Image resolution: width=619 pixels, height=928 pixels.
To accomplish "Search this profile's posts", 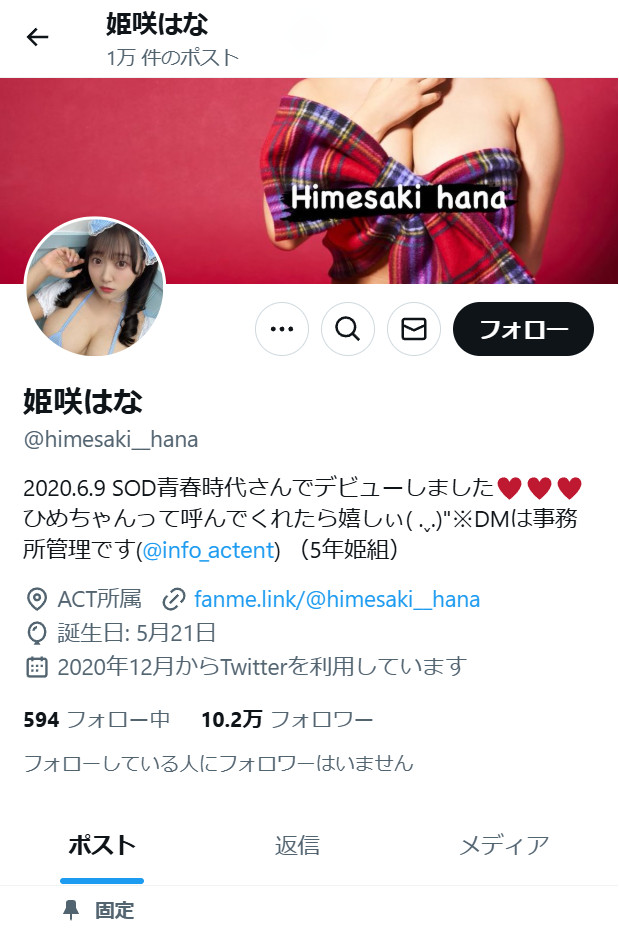I will coord(348,329).
